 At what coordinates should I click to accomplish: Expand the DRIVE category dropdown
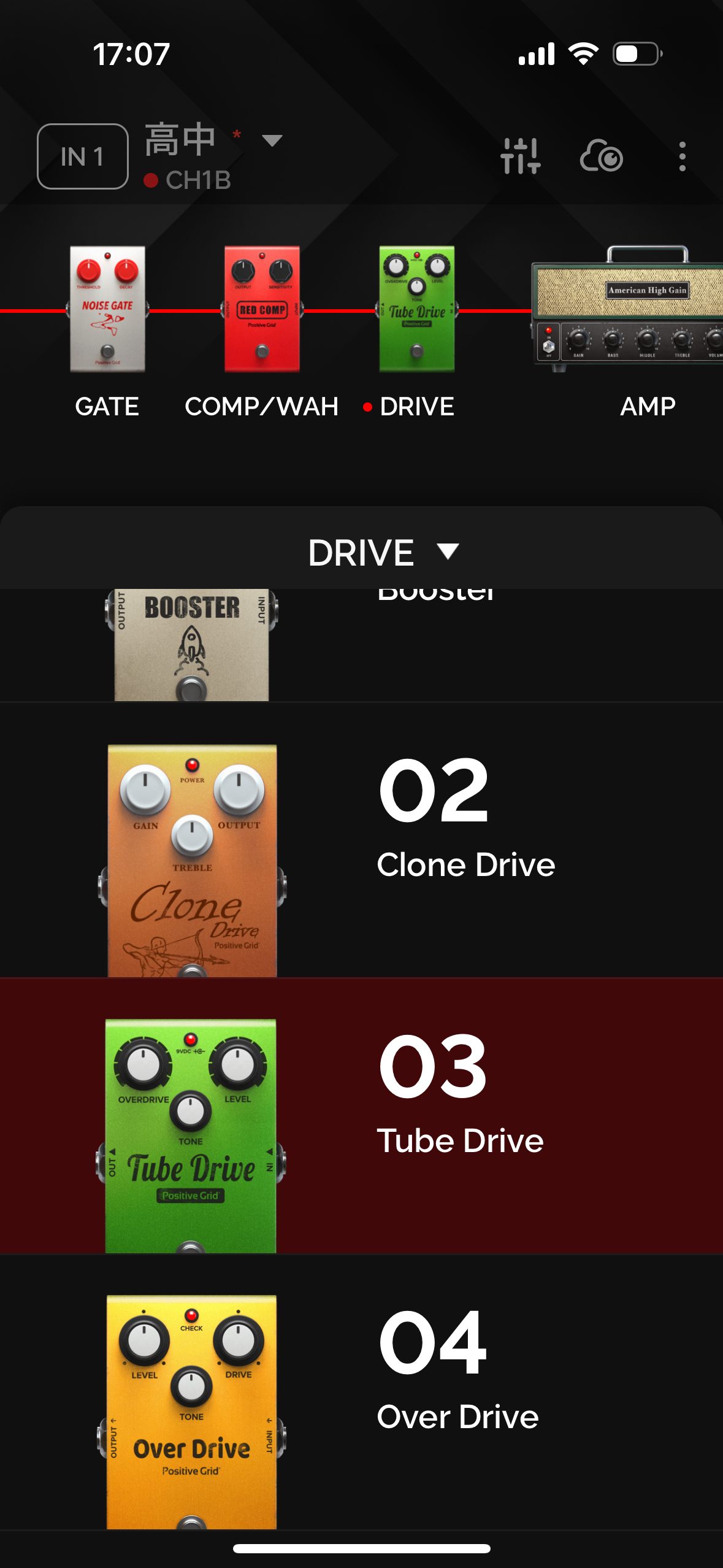coord(383,552)
